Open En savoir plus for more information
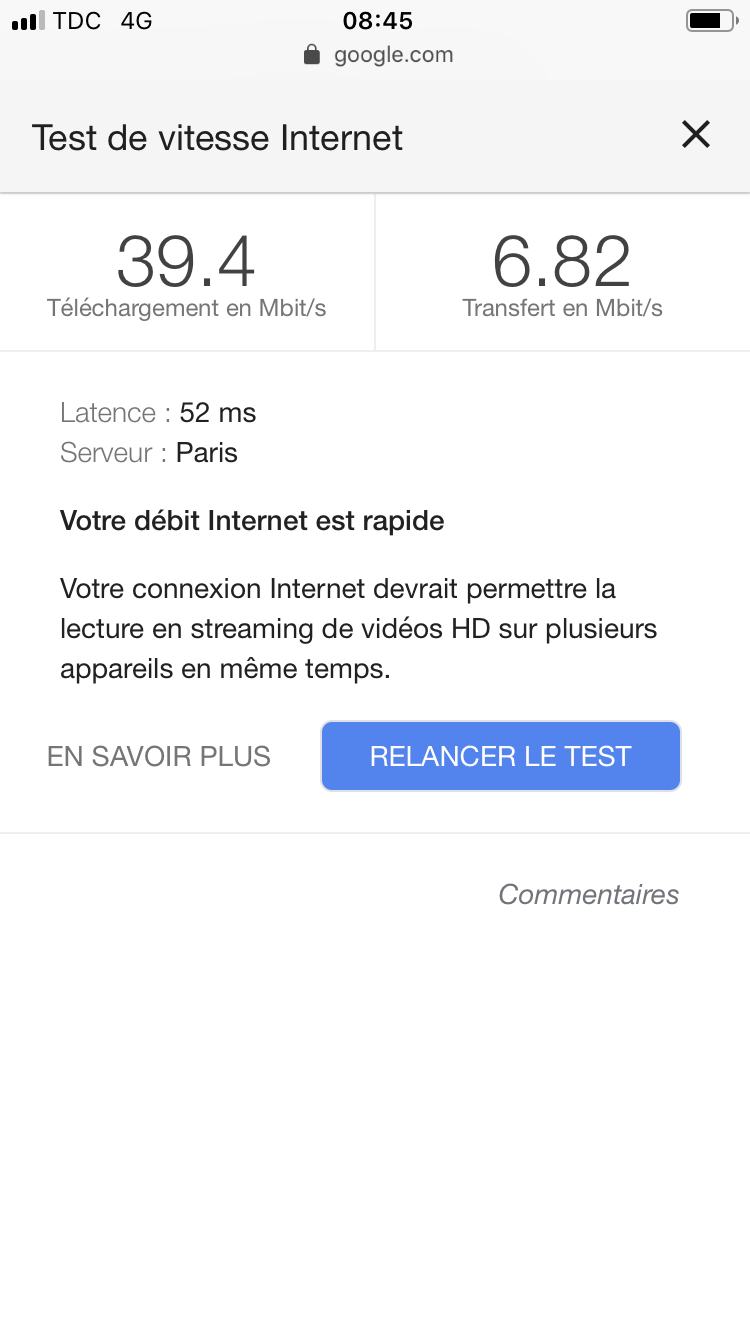 [x=159, y=757]
